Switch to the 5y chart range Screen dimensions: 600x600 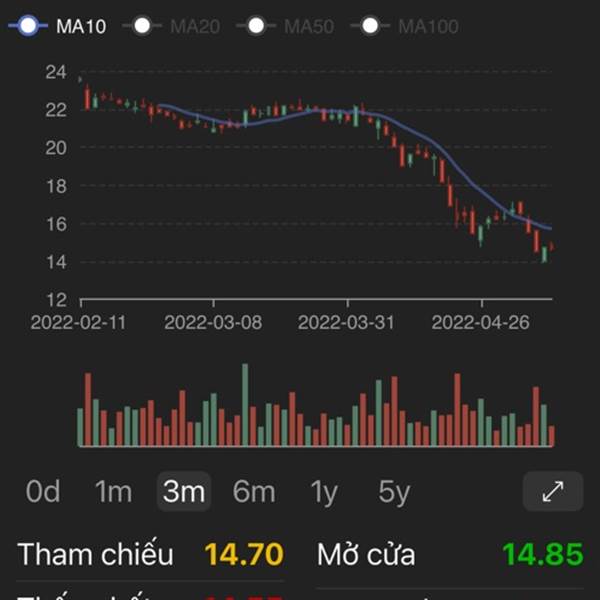click(x=394, y=491)
